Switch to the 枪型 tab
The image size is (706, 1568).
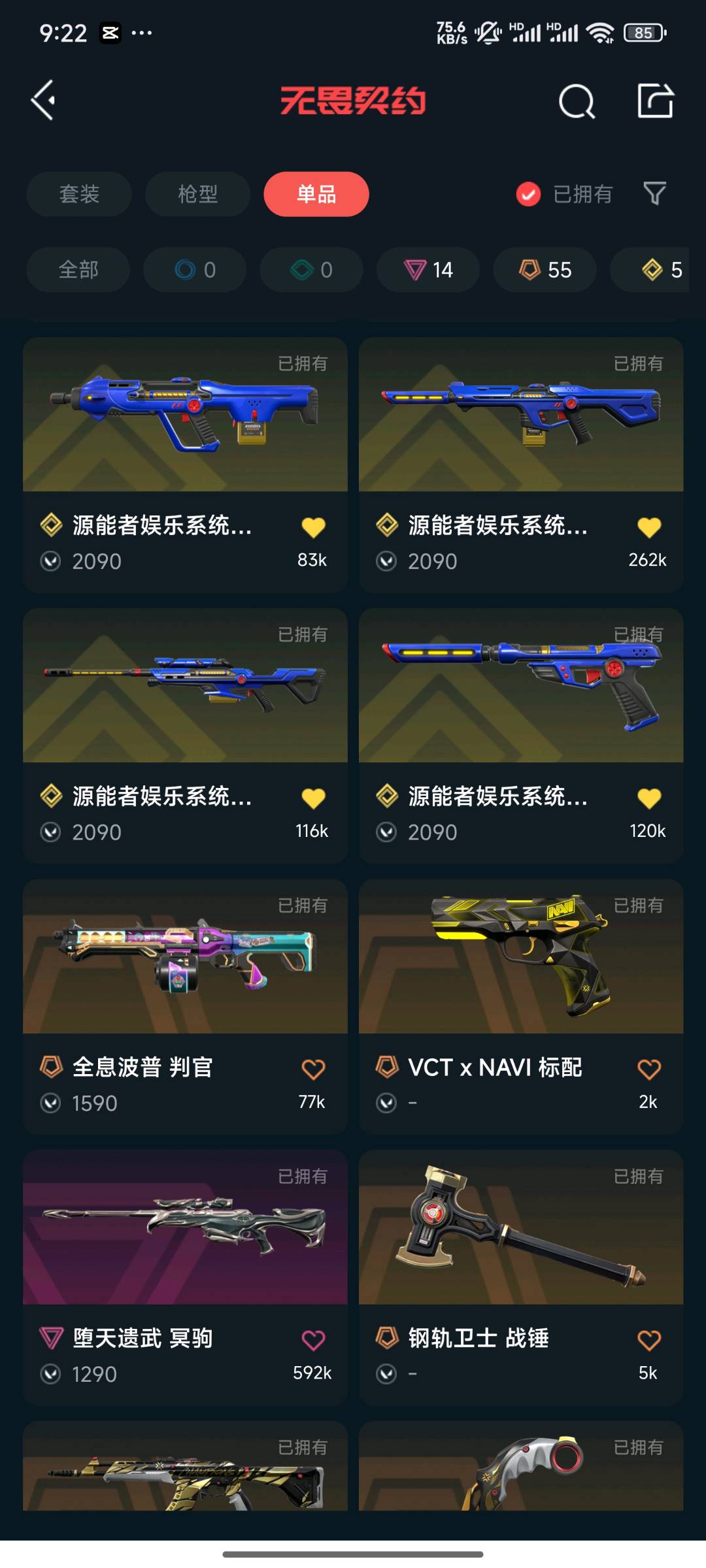(197, 194)
